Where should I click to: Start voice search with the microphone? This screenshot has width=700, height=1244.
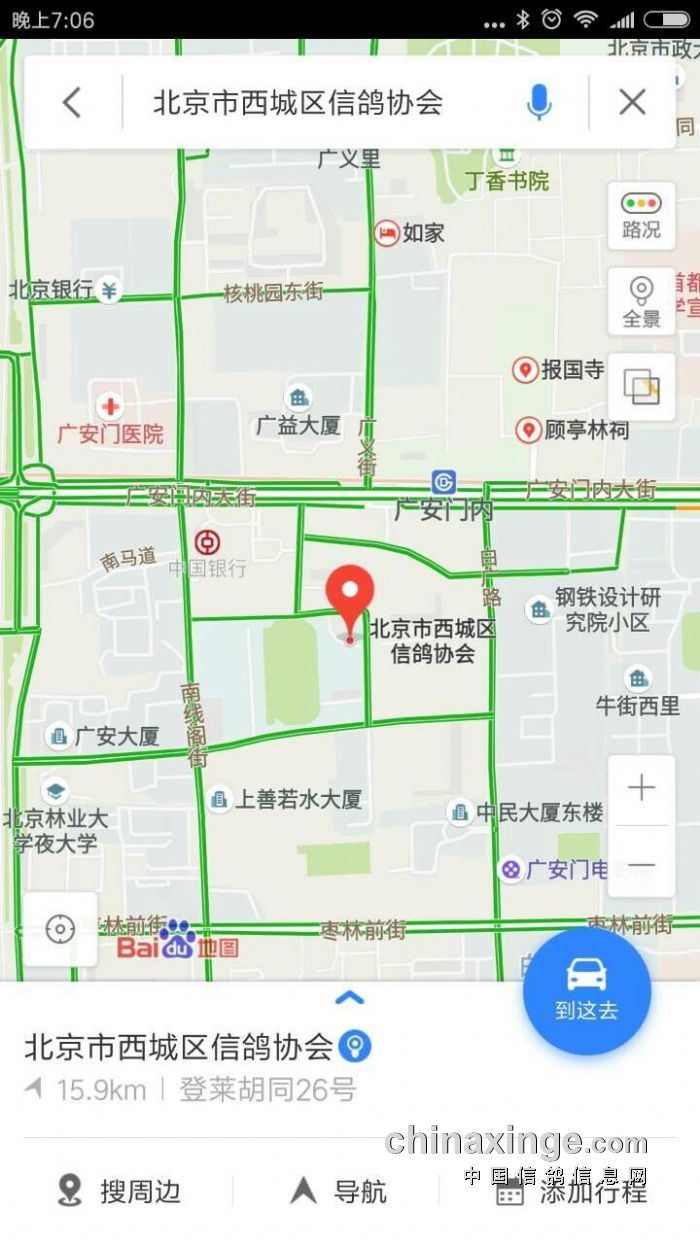[x=538, y=102]
